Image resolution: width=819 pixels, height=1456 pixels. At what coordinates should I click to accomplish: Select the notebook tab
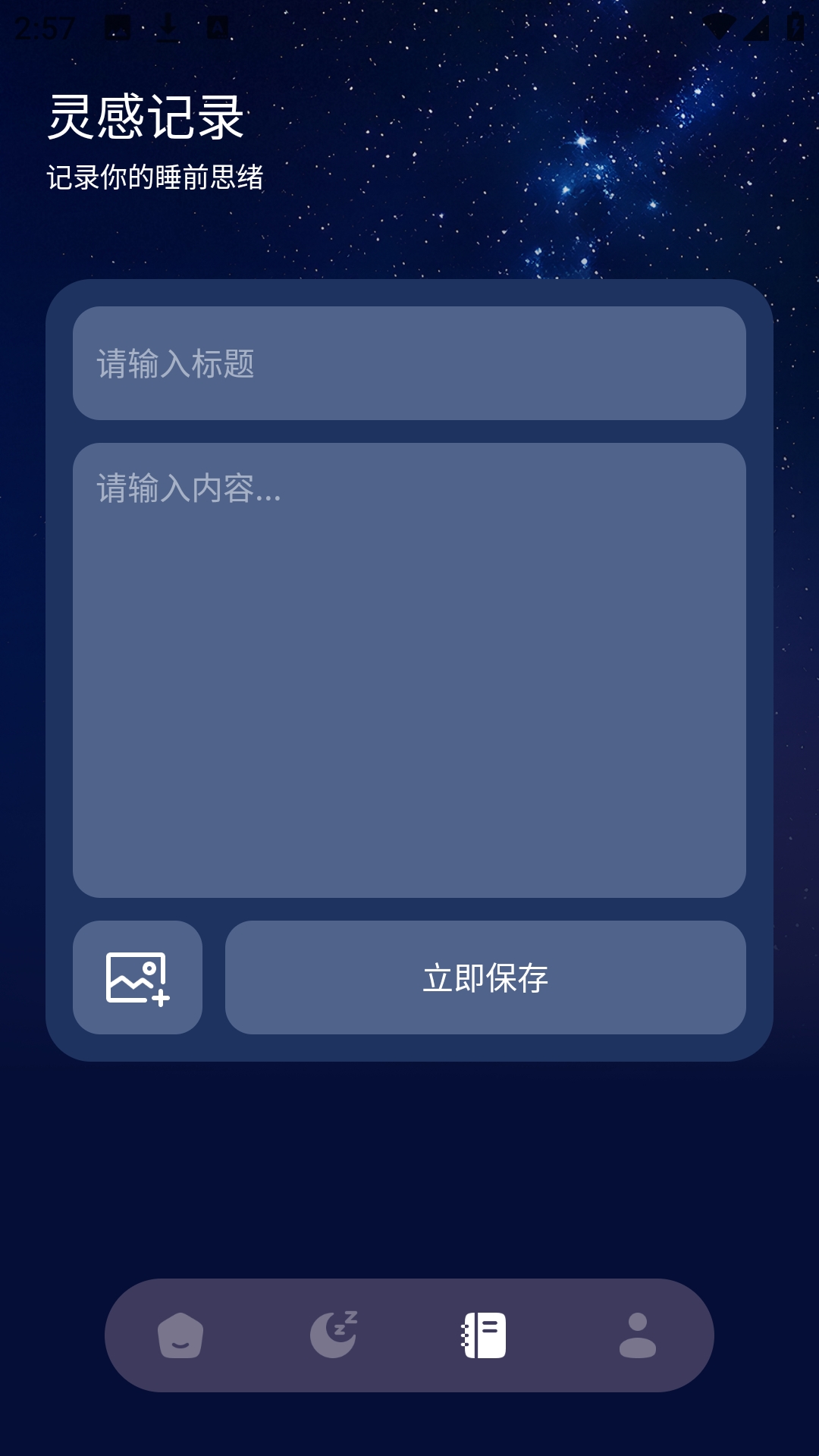[485, 1335]
